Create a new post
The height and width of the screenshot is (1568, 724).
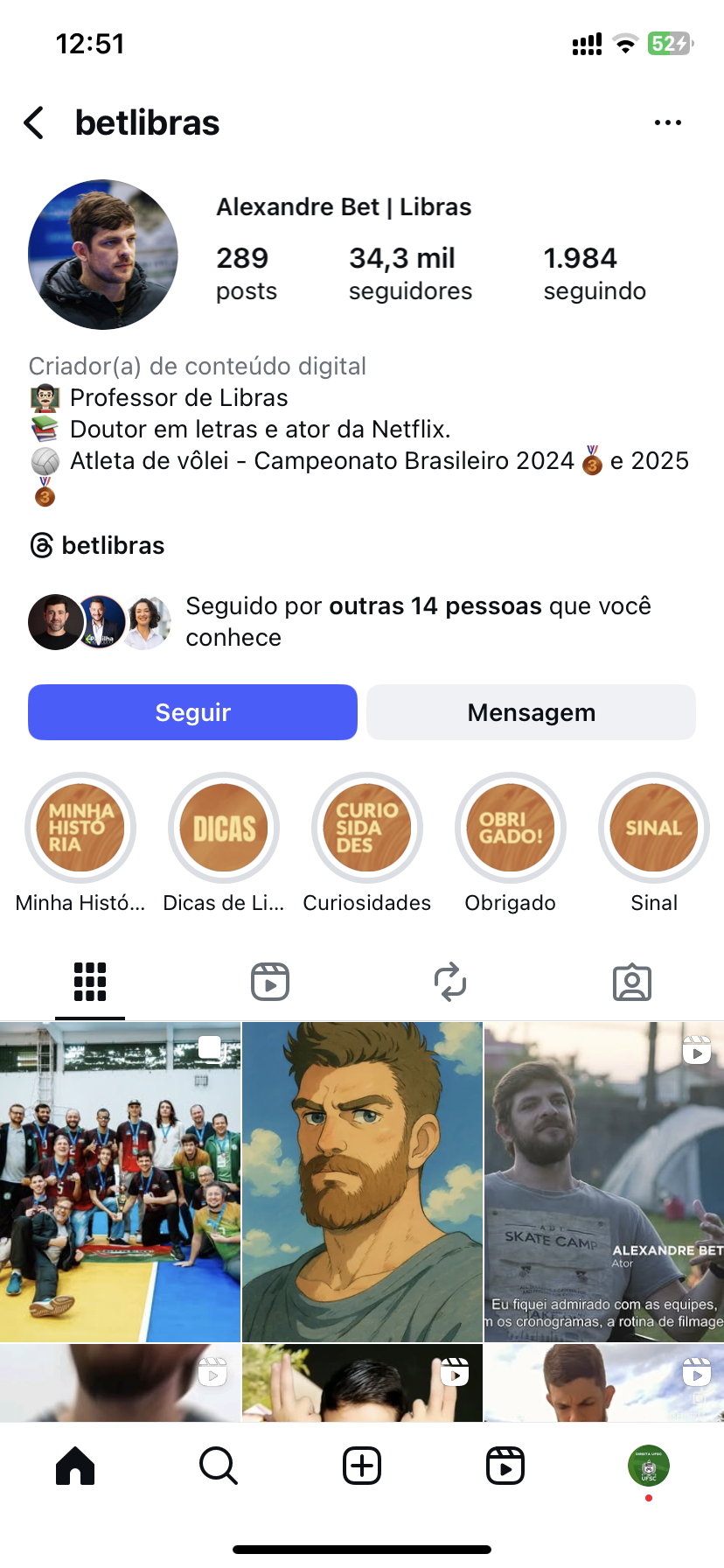[x=362, y=1466]
